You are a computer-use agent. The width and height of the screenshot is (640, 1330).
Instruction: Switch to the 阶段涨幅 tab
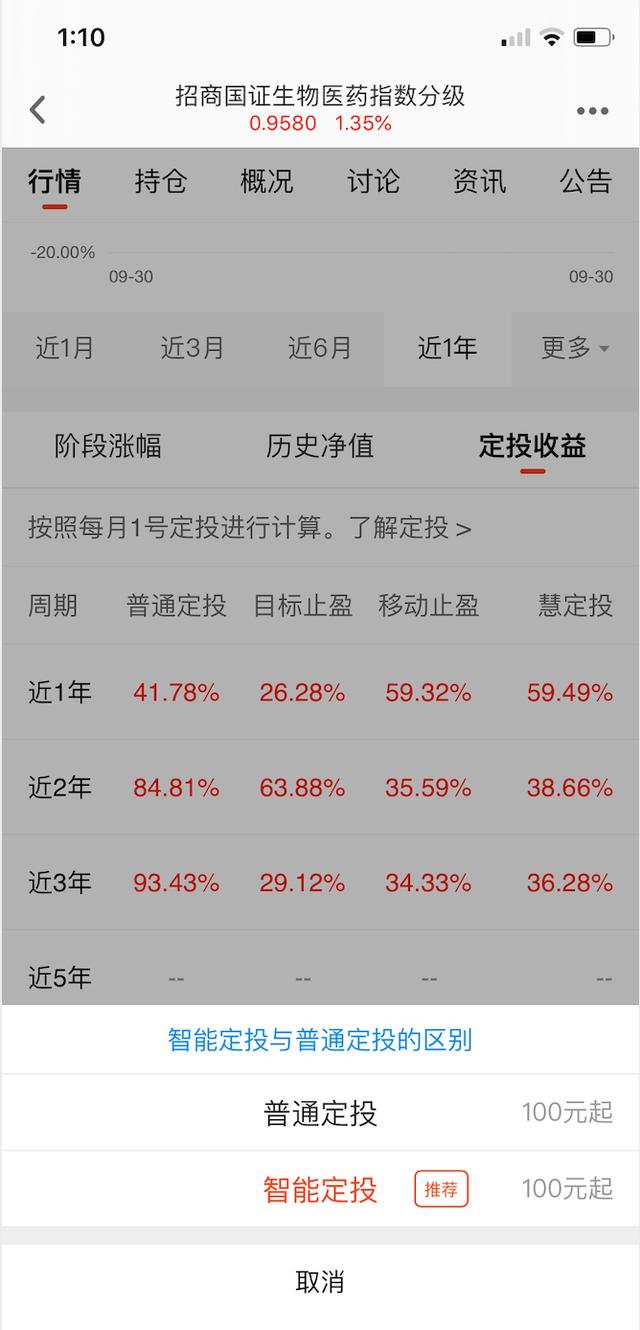click(x=108, y=446)
